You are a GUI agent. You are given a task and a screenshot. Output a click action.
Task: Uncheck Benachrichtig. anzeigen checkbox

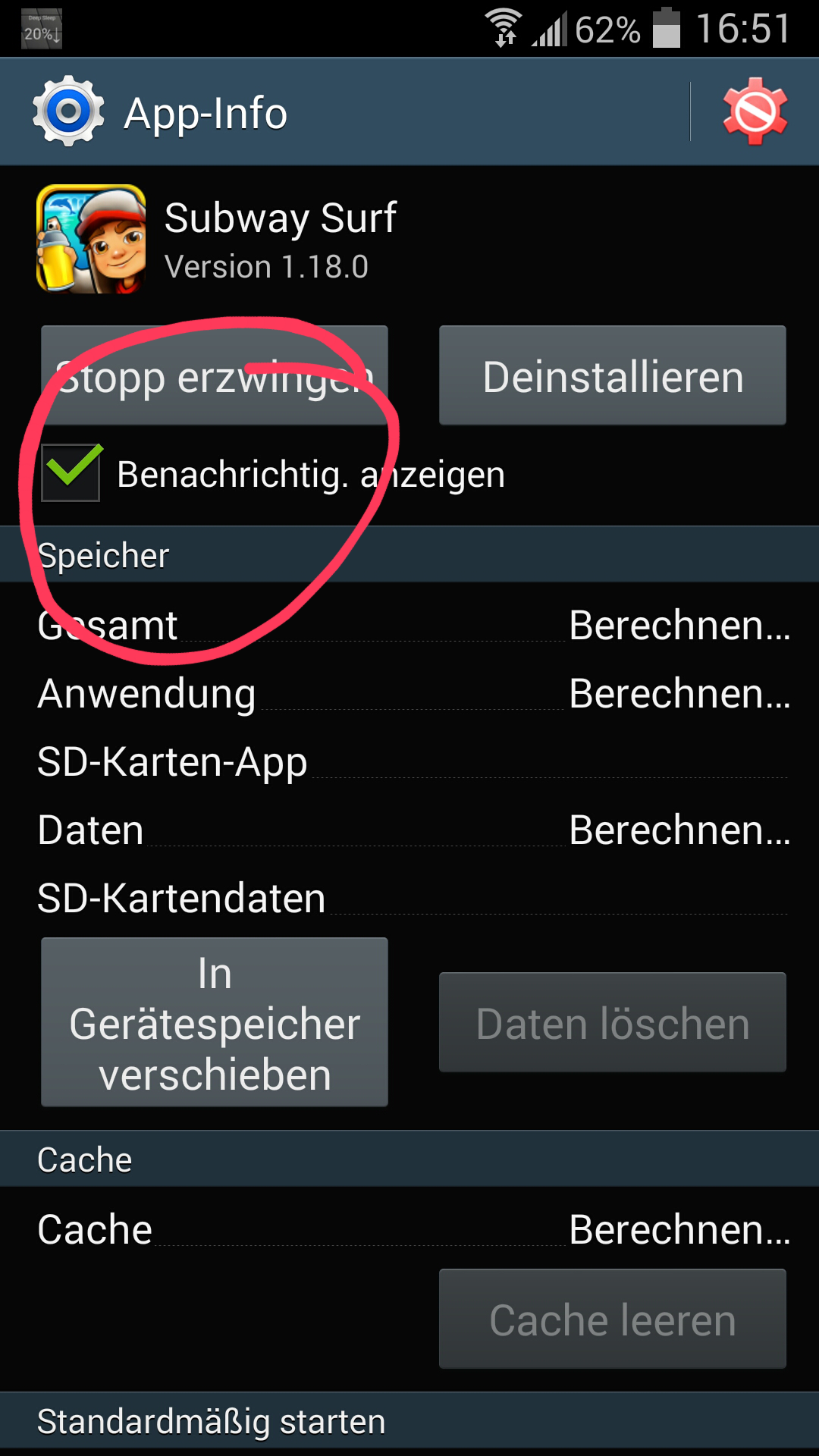click(71, 473)
